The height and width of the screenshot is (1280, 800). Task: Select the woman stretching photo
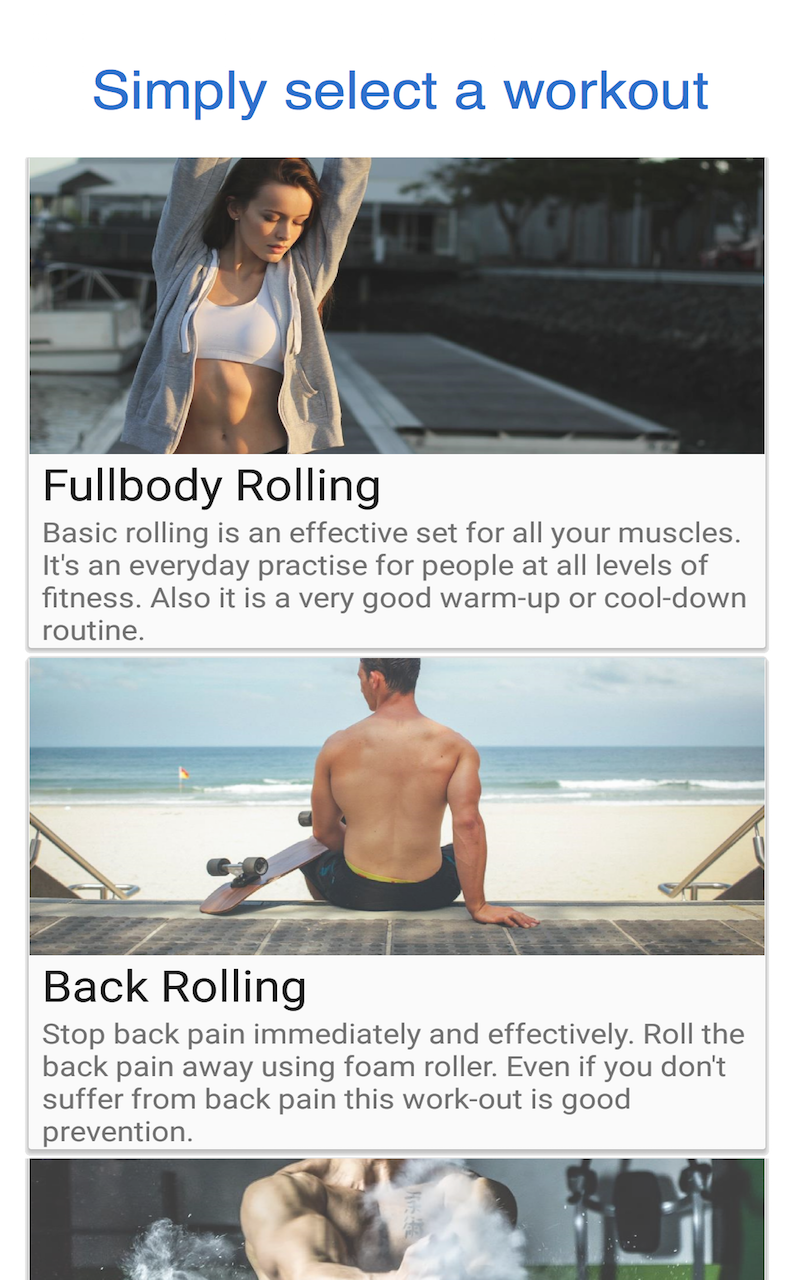(250, 300)
